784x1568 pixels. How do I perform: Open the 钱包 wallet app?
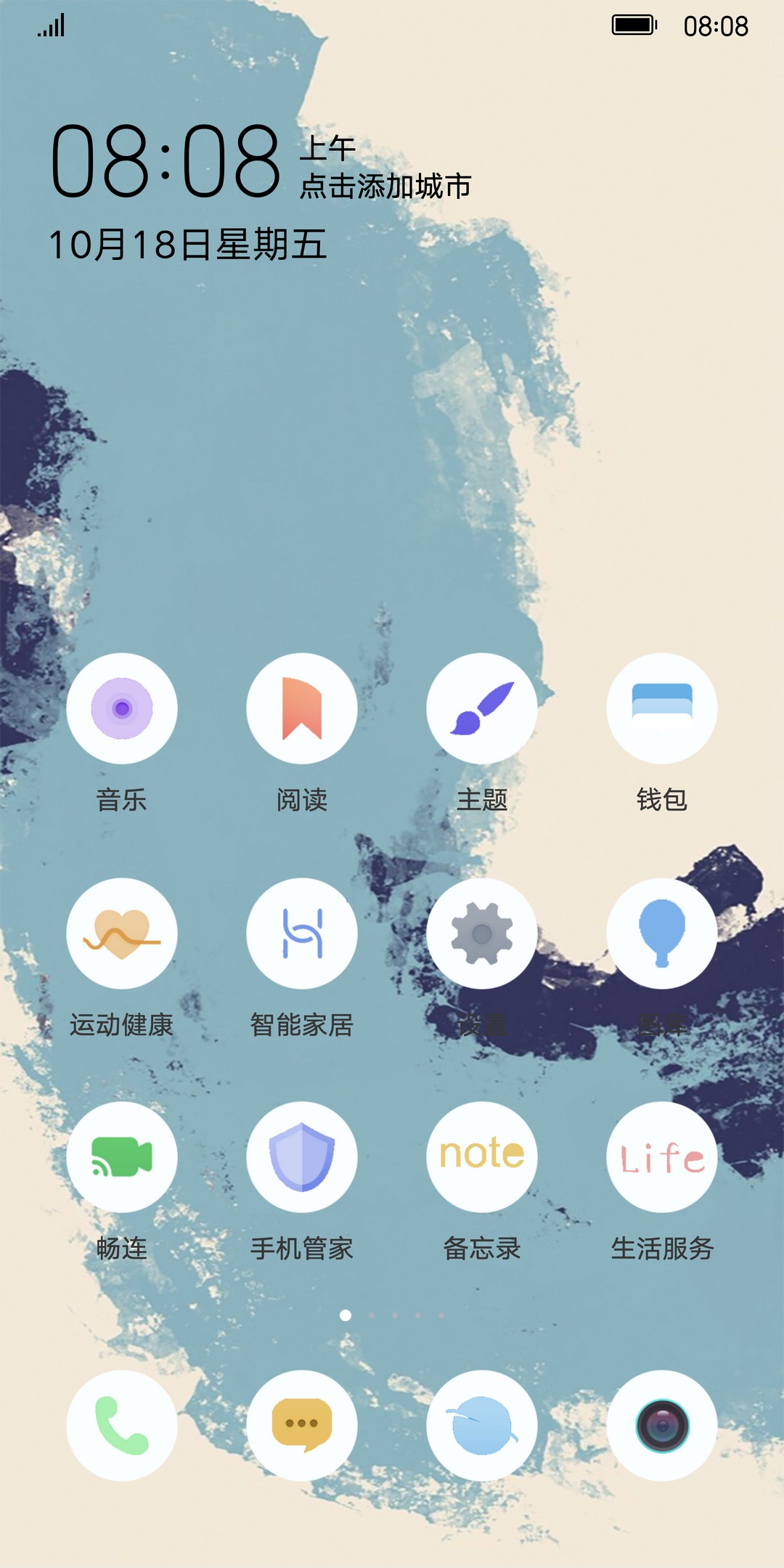pos(662,709)
